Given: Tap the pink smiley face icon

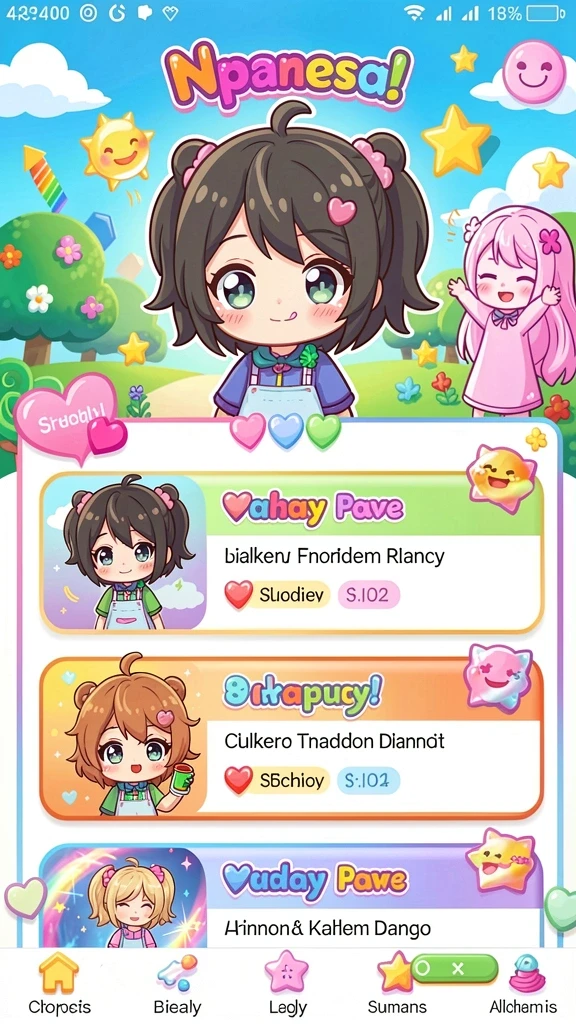Looking at the screenshot, I should point(534,71).
